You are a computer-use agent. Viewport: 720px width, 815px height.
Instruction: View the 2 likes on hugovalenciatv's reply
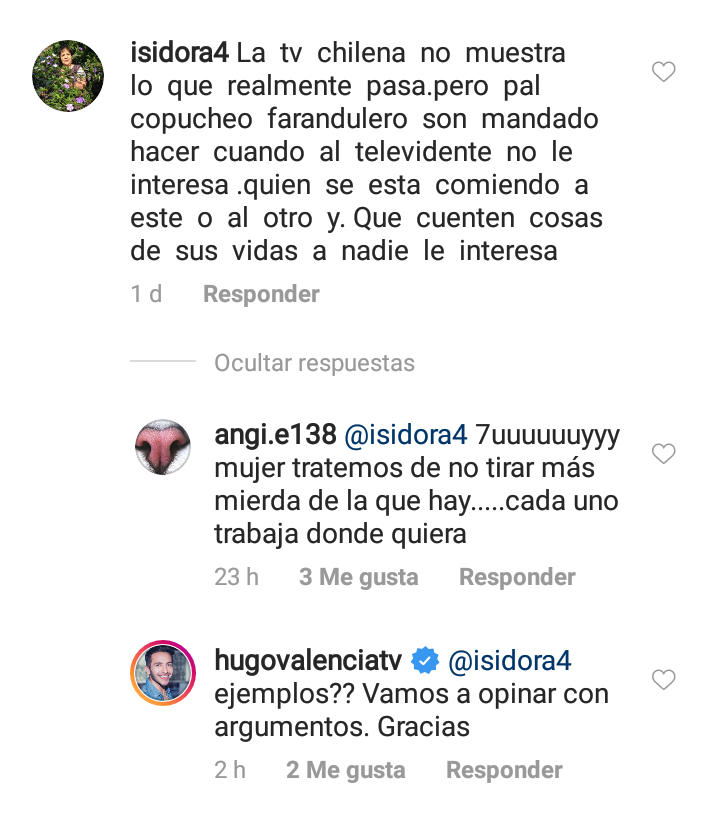(345, 770)
